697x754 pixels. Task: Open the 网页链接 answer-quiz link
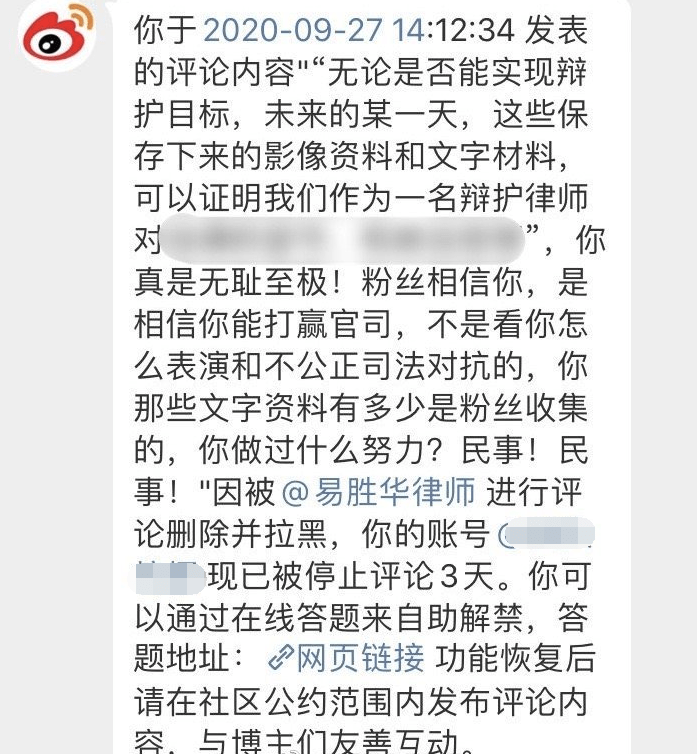347,658
